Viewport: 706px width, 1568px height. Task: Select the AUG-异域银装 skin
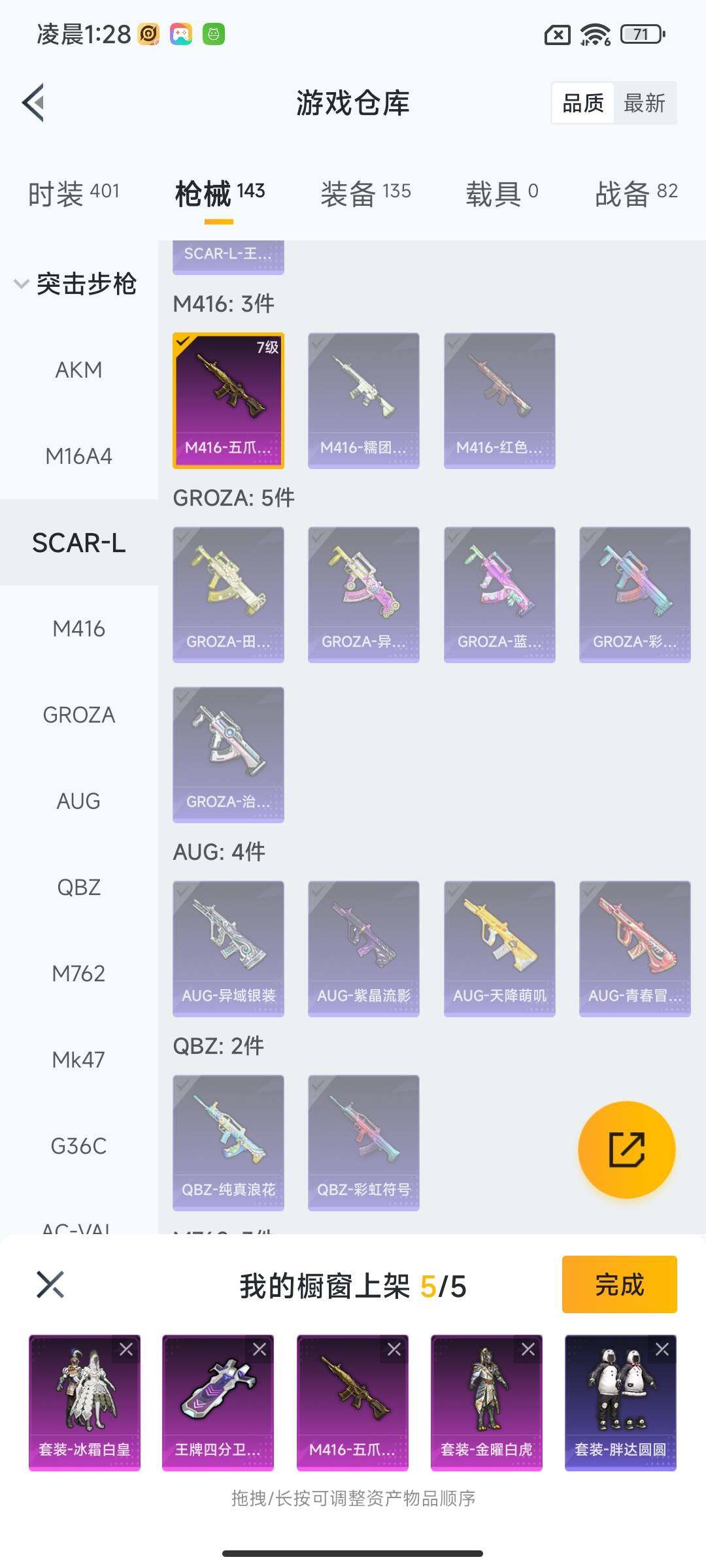coord(228,949)
